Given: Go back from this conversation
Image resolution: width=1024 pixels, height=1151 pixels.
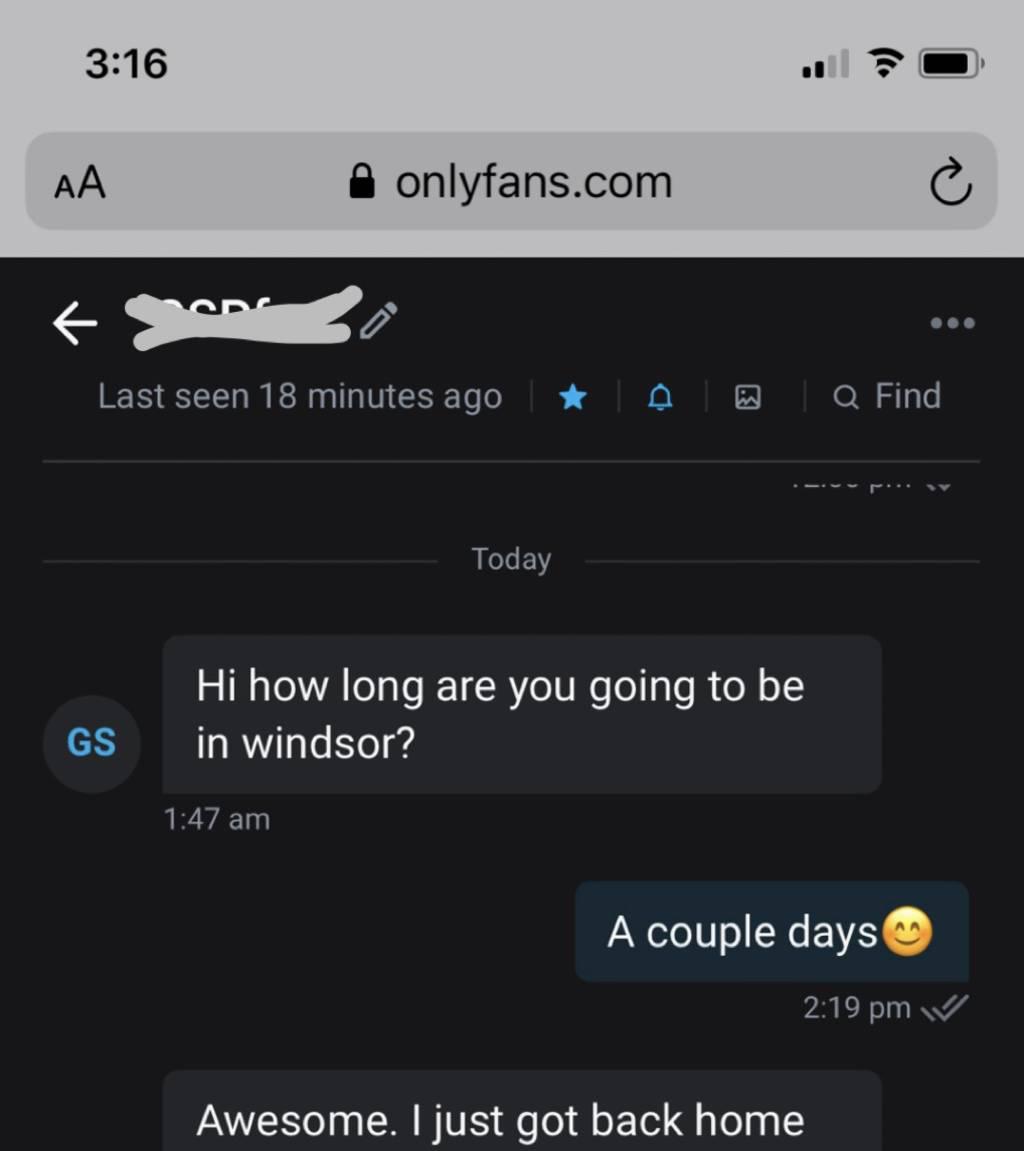Looking at the screenshot, I should (75, 323).
